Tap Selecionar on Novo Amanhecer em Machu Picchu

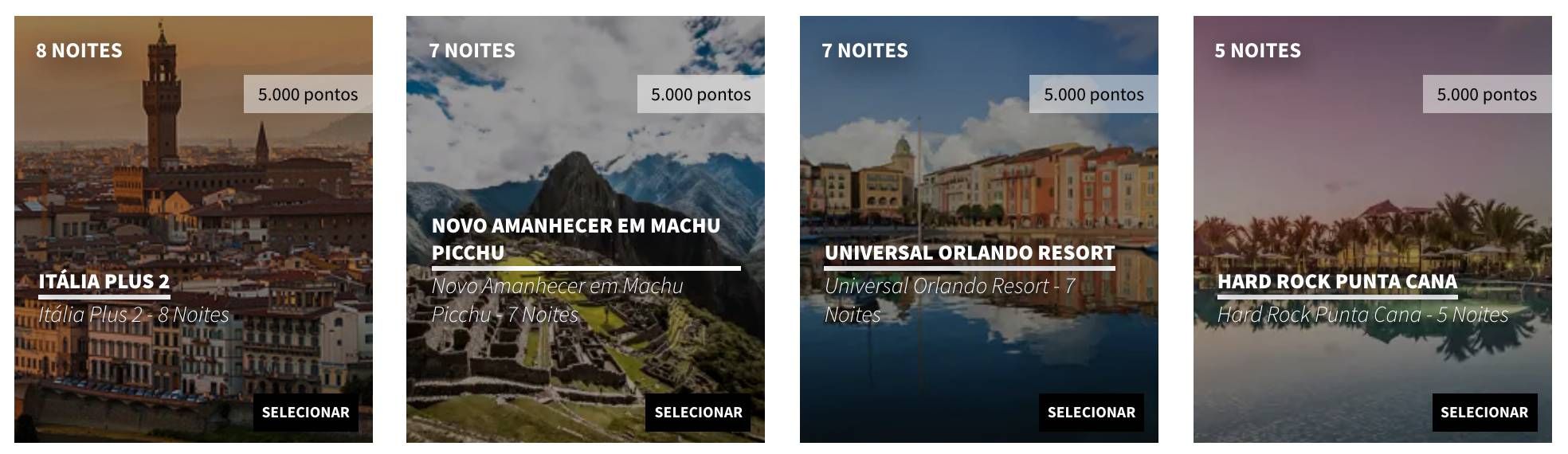(x=698, y=413)
